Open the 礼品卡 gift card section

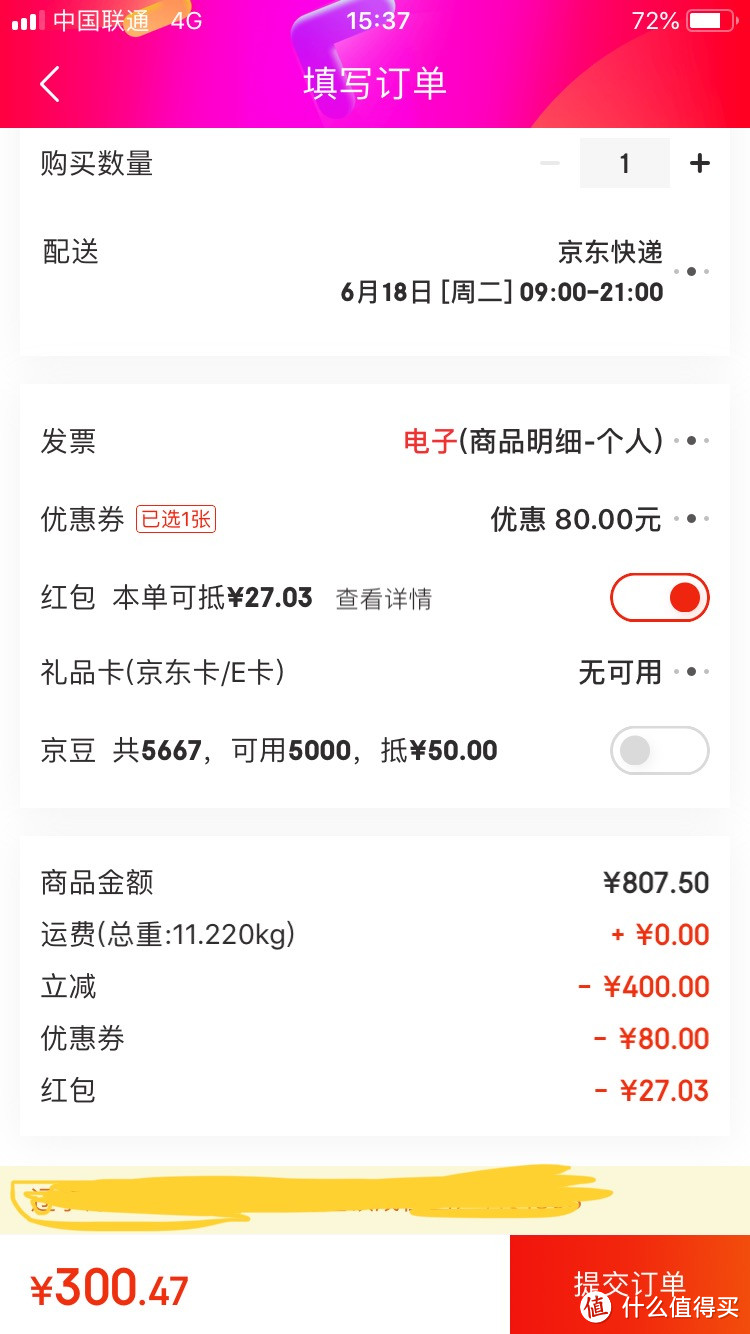620,673
